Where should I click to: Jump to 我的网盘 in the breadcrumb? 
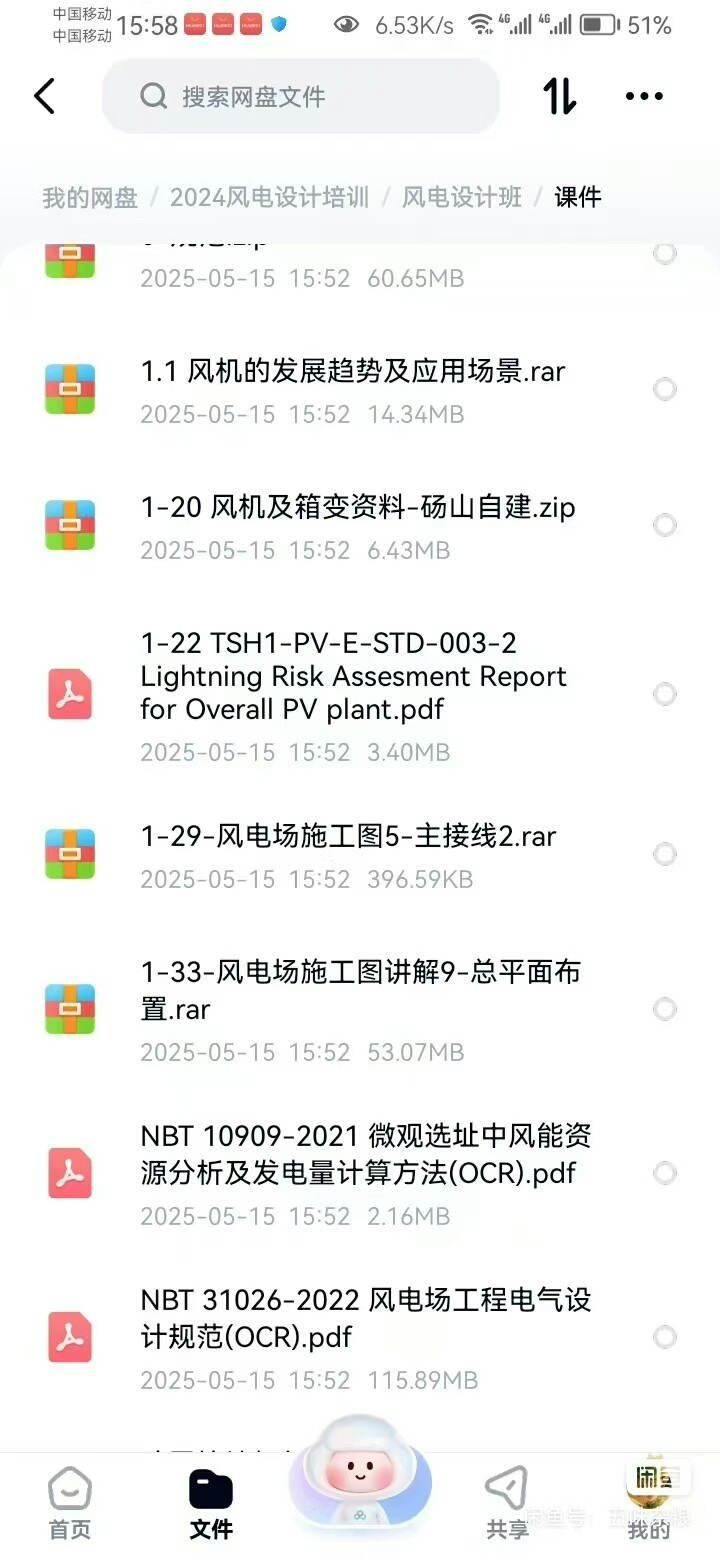90,197
